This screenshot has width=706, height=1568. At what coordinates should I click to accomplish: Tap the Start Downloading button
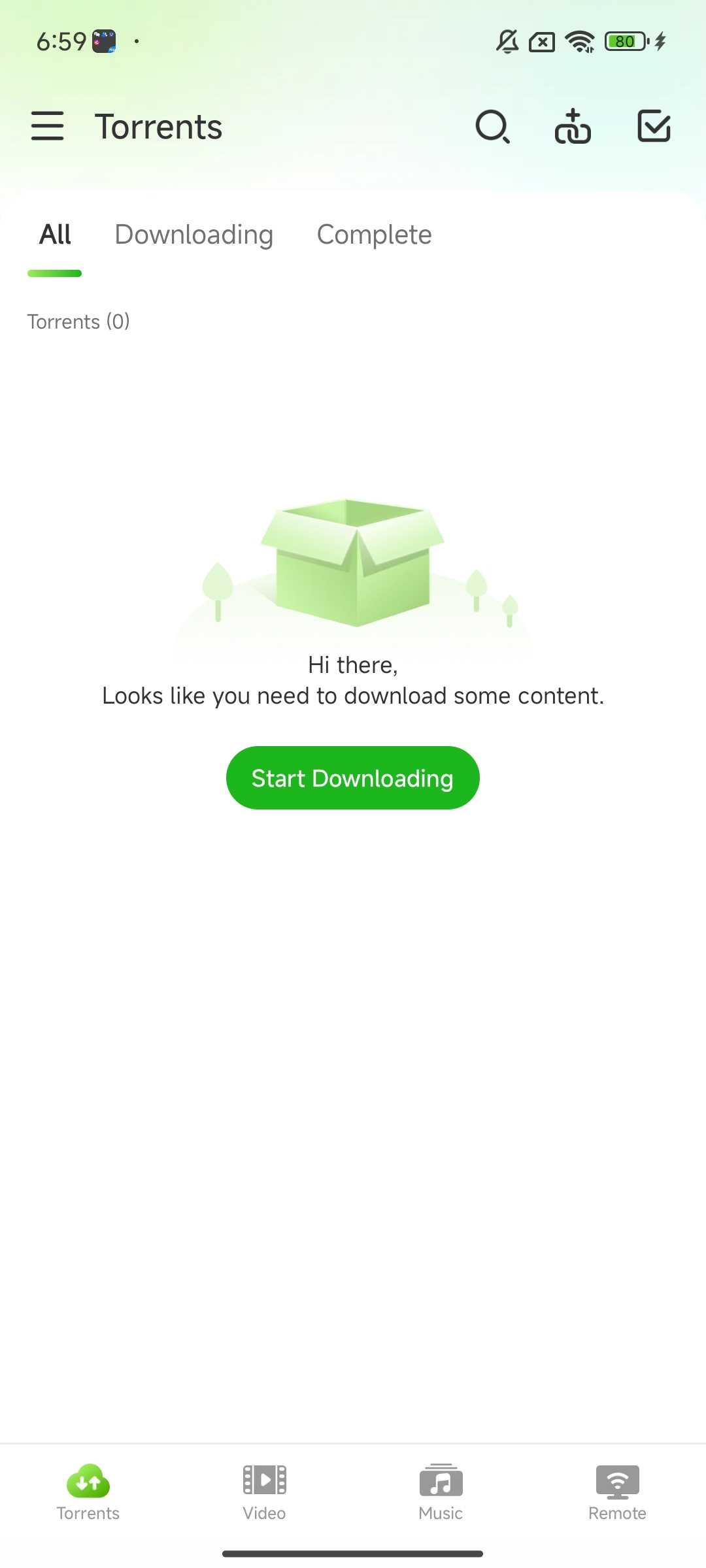tap(352, 777)
